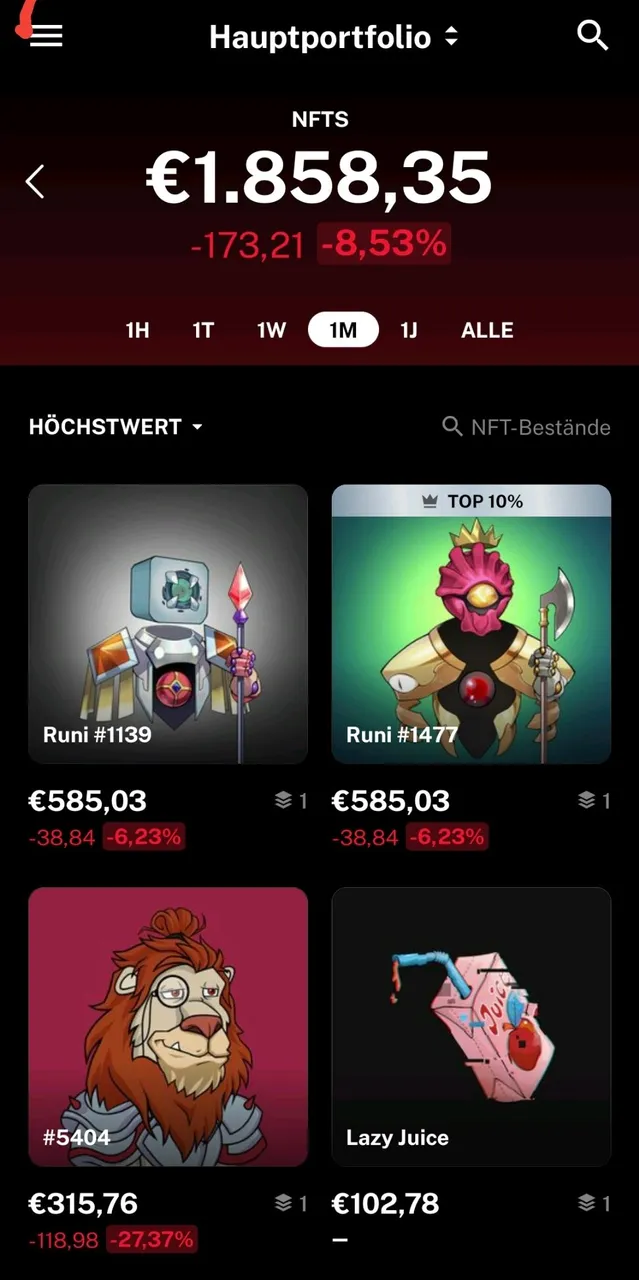Image resolution: width=639 pixels, height=1280 pixels.
Task: Open the Lazy Juice NFT card
Action: click(x=471, y=1026)
